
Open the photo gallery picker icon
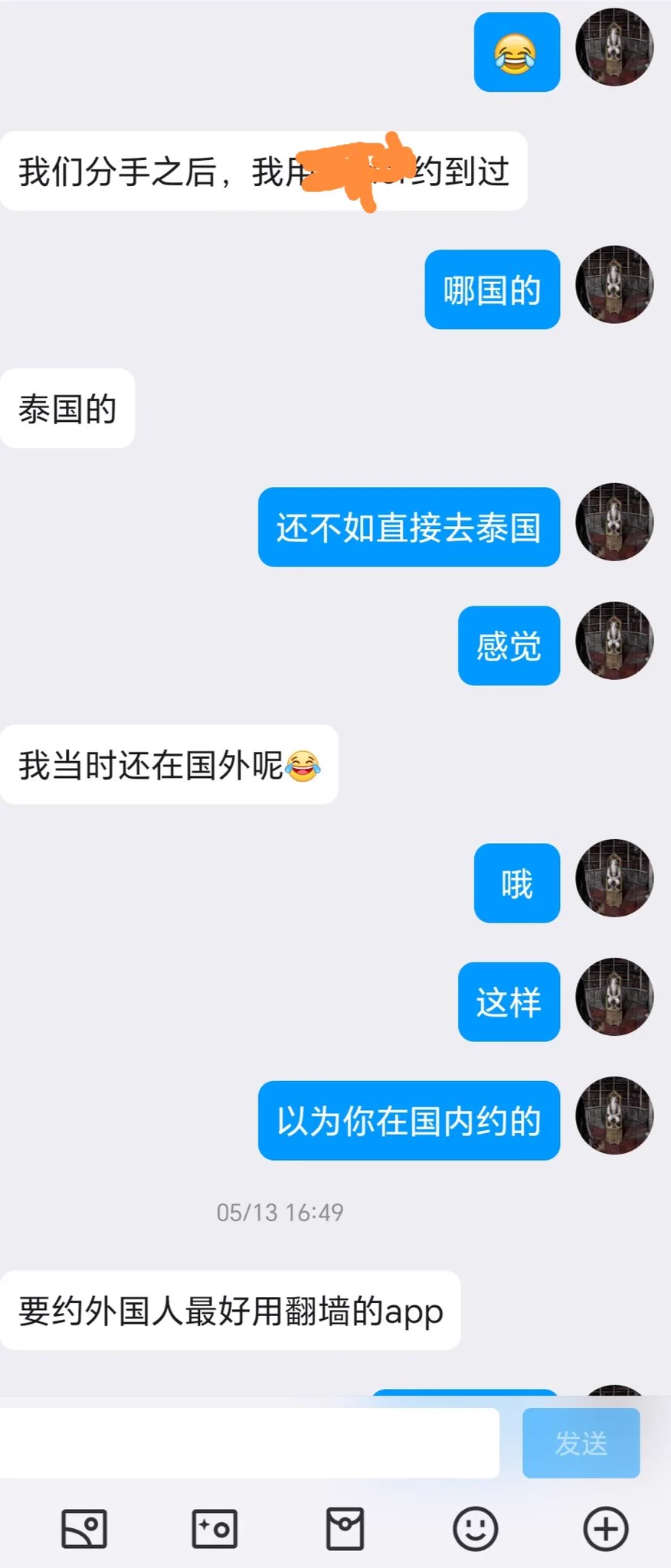click(83, 1529)
